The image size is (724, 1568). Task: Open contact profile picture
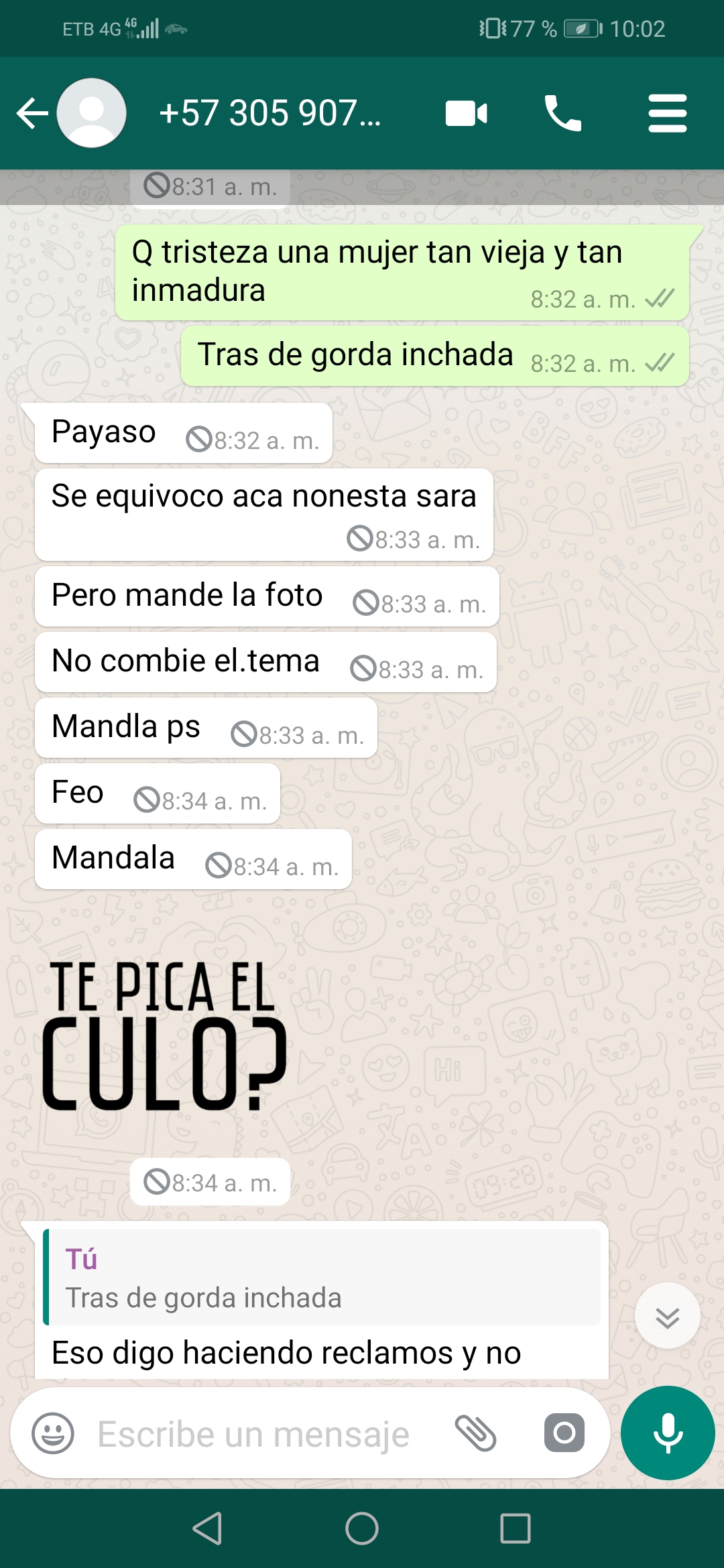click(92, 113)
